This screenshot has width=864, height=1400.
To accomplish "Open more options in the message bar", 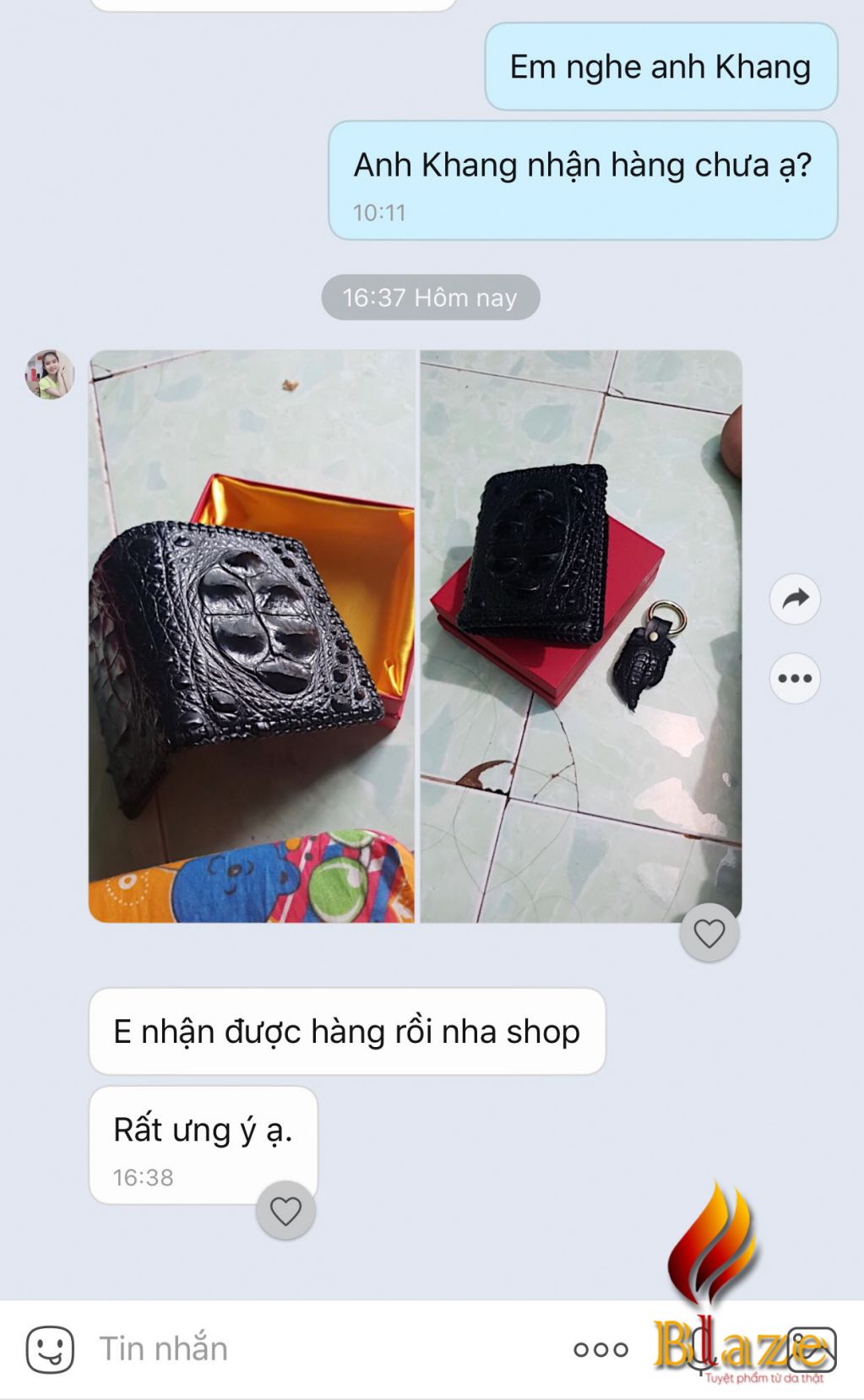I will [x=600, y=1349].
